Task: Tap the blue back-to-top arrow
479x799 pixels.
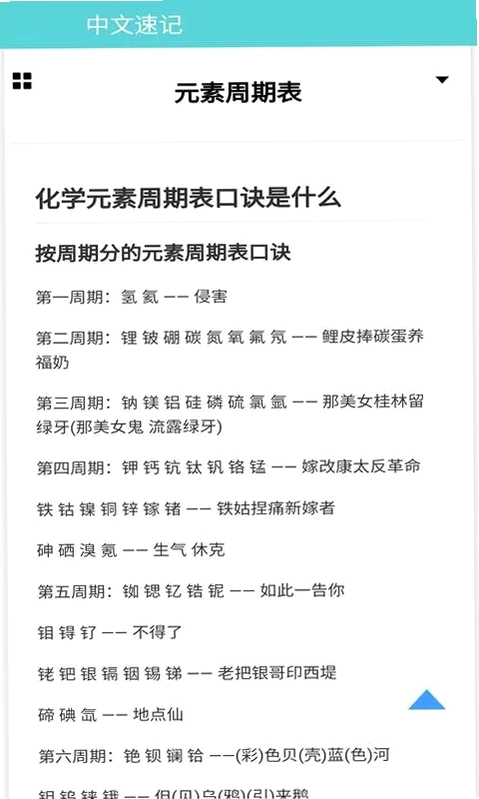Action: pyautogui.click(x=427, y=700)
